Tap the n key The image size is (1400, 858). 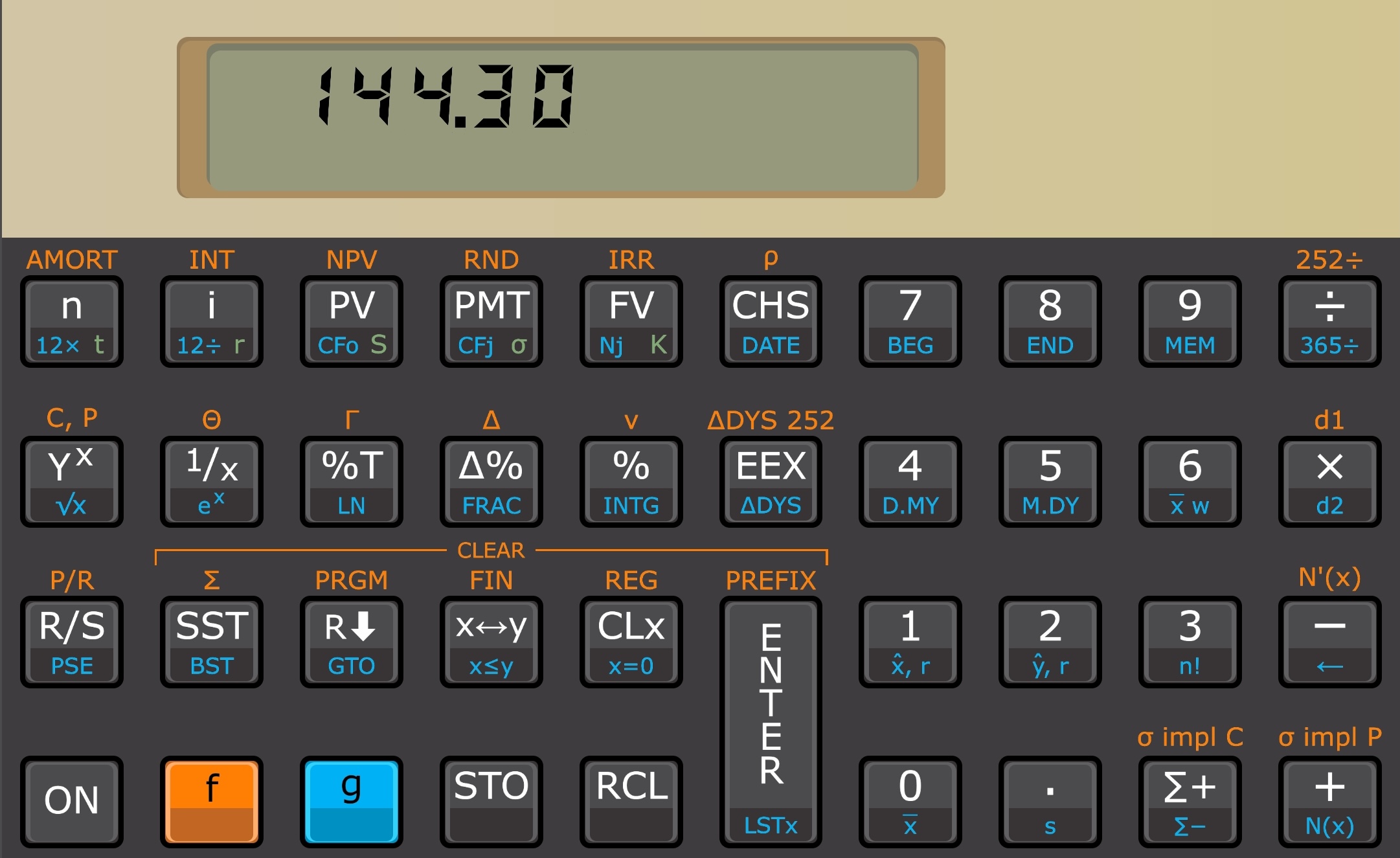coord(71,321)
